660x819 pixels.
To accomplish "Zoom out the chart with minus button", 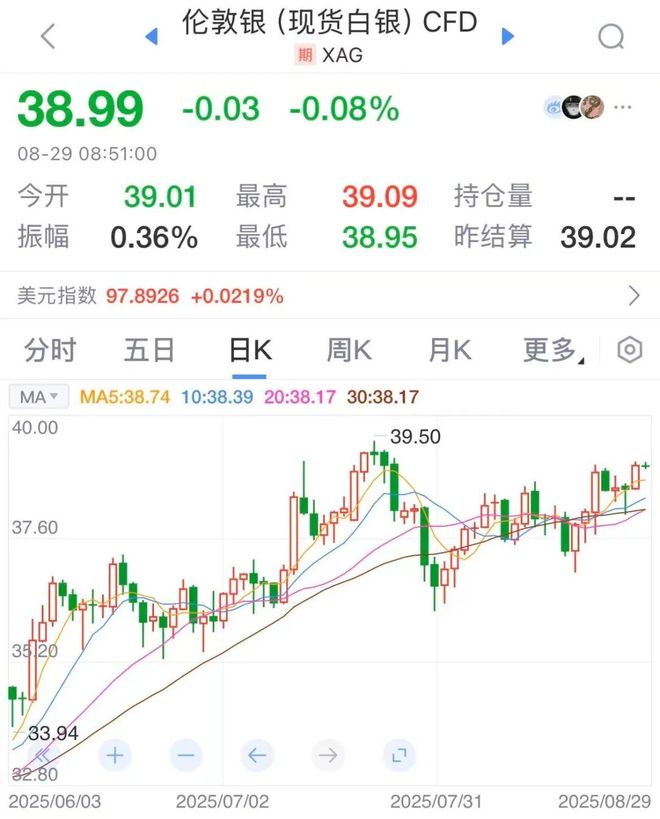I will 185,755.
